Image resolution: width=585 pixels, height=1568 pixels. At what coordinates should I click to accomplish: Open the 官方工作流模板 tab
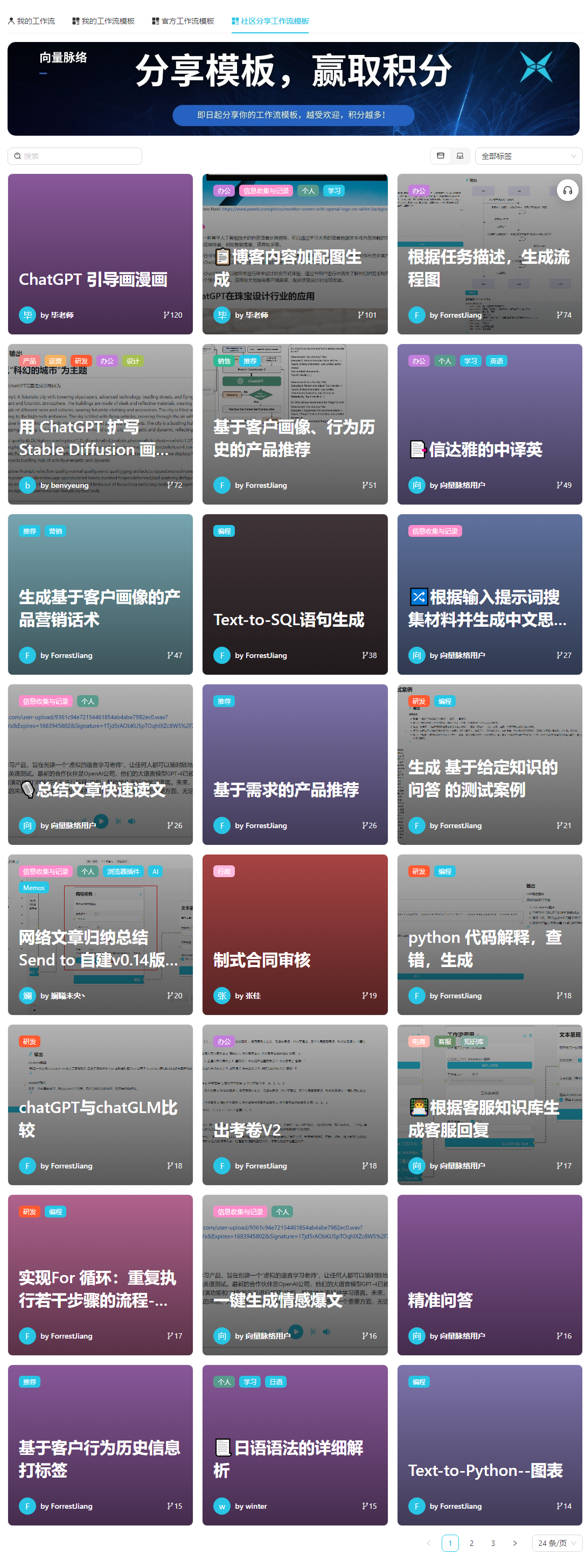click(x=183, y=20)
